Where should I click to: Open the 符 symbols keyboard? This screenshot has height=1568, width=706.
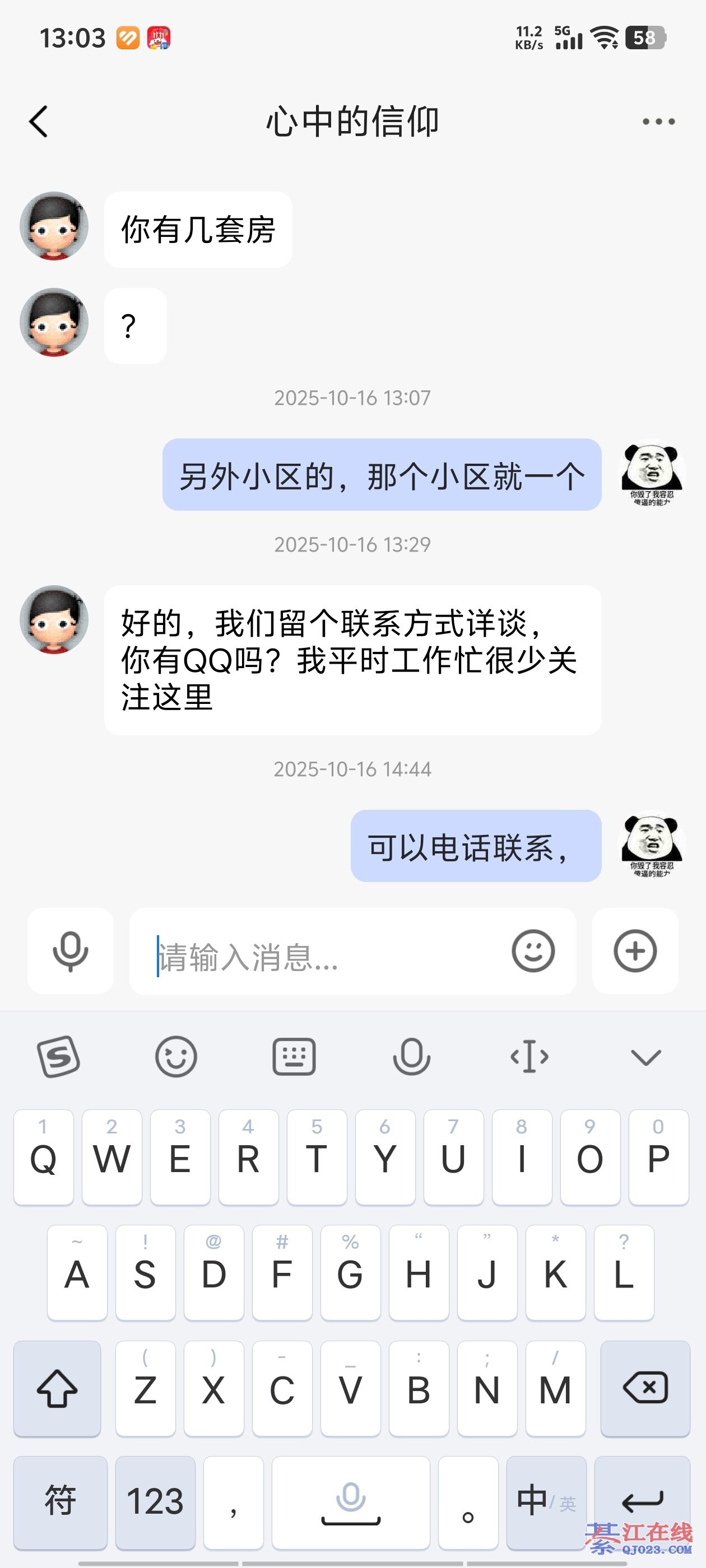click(61, 1501)
